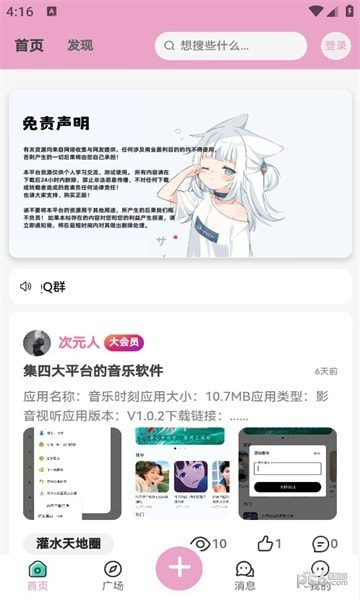The image size is (360, 600).
Task: Open the 想搜些什么 search box
Action: (231, 46)
